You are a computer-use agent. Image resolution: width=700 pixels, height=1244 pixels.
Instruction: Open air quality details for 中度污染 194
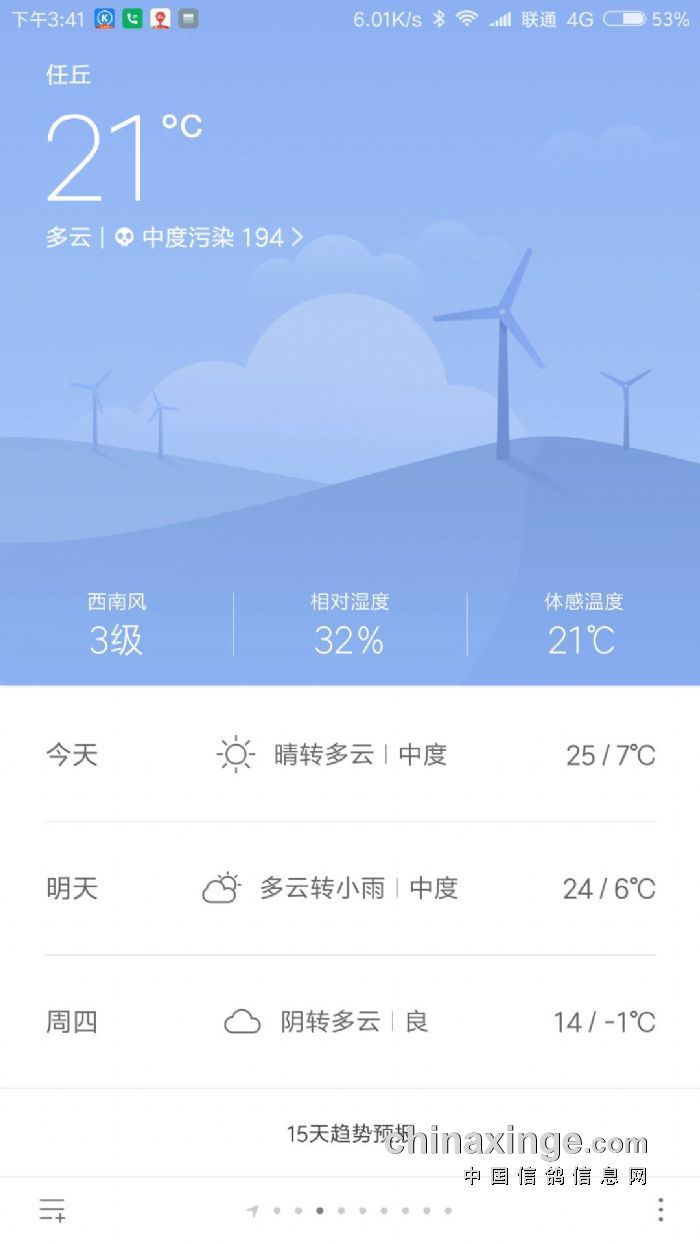pyautogui.click(x=210, y=238)
